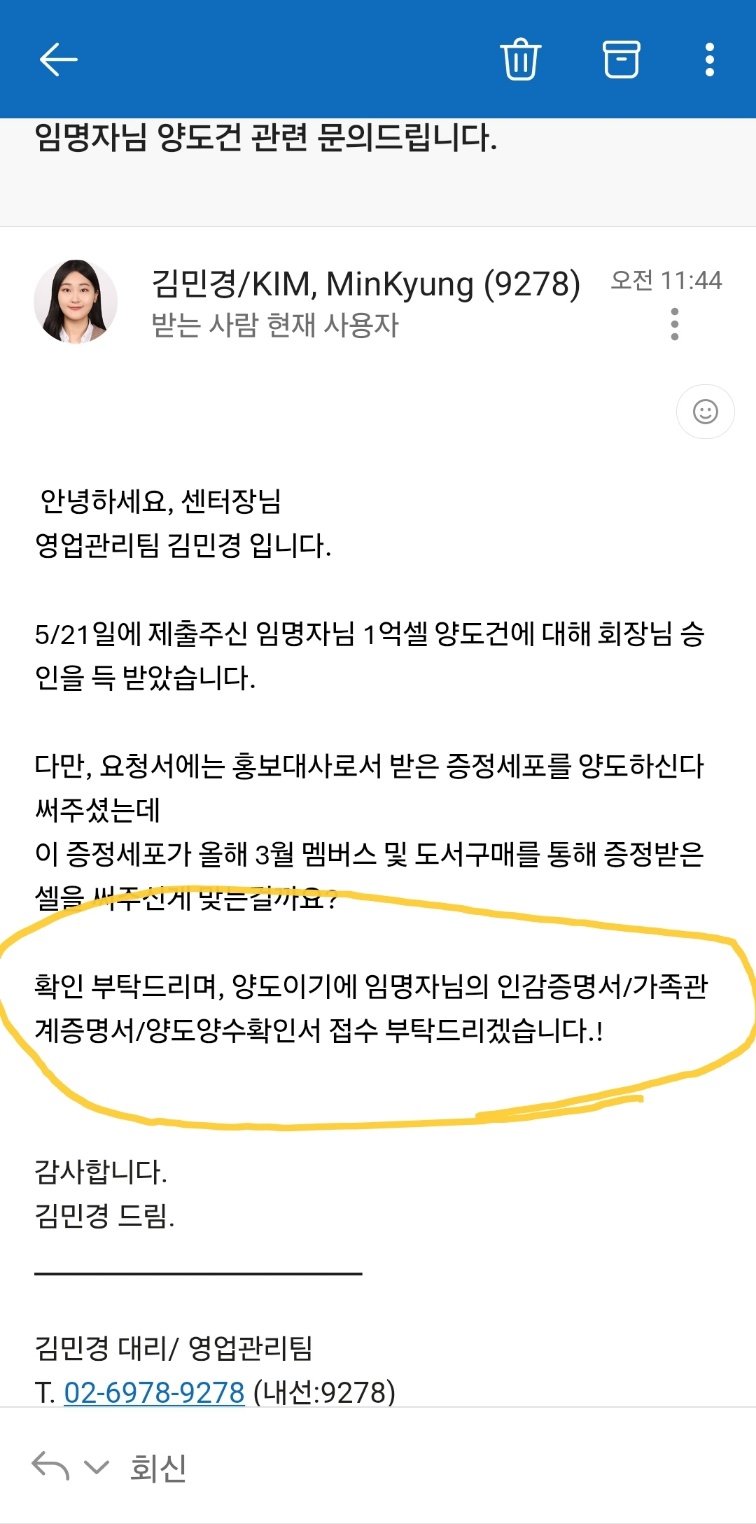756x1524 pixels.
Task: Open 김민경 sender profile photo
Action: pyautogui.click(x=76, y=302)
